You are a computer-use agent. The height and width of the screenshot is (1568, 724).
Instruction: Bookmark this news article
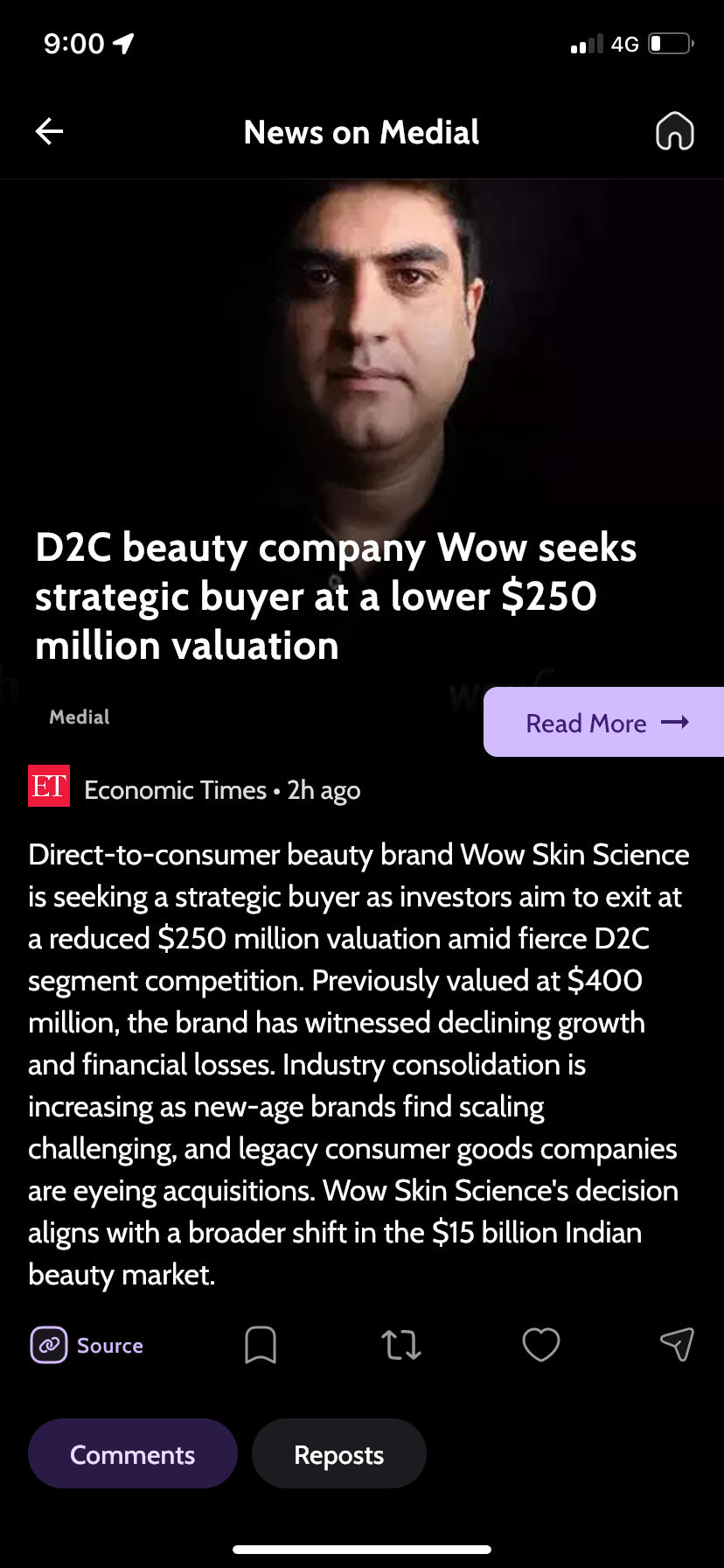click(x=261, y=1345)
